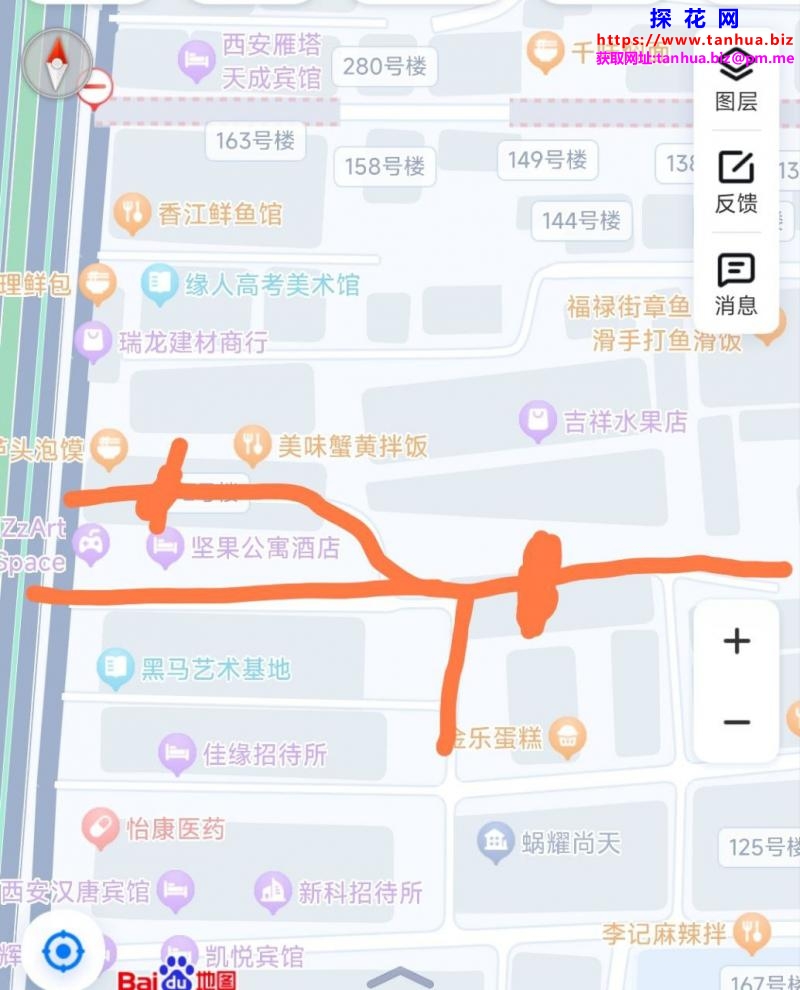800x990 pixels.
Task: Expand the bottom panel with the chevron
Action: point(400,977)
